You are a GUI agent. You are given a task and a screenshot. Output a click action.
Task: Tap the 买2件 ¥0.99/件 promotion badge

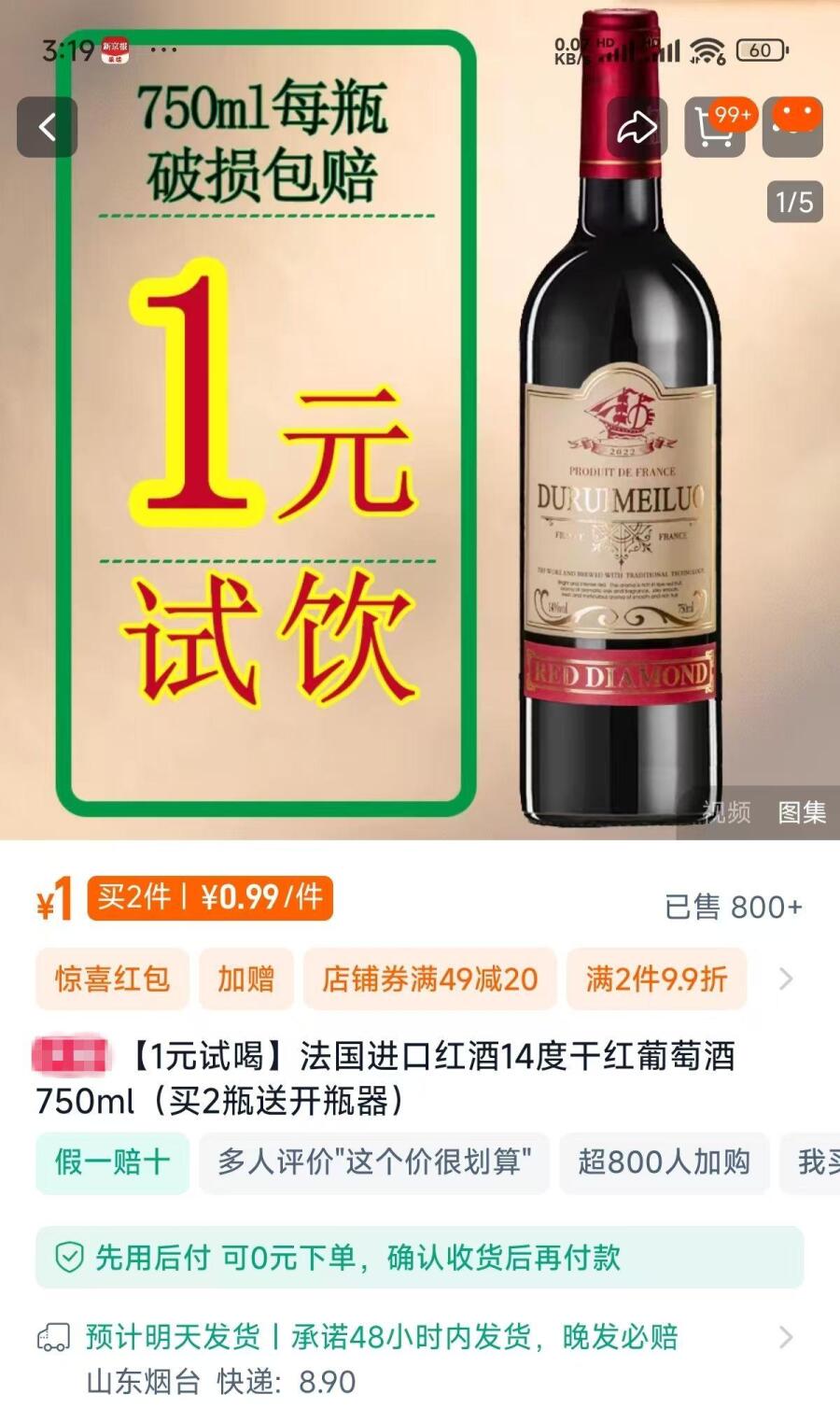pyautogui.click(x=210, y=898)
